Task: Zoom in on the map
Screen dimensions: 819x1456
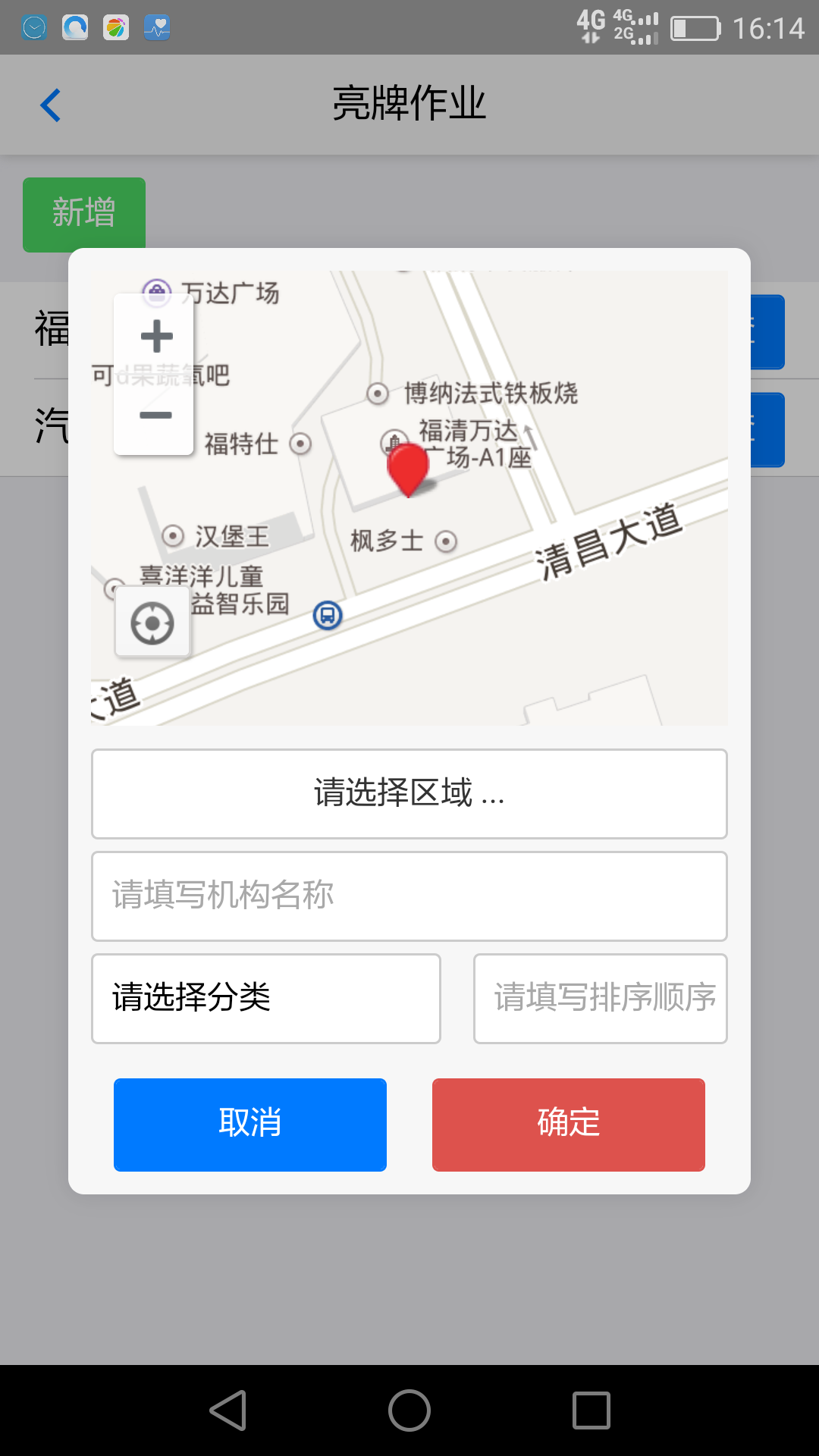Action: pos(156,336)
